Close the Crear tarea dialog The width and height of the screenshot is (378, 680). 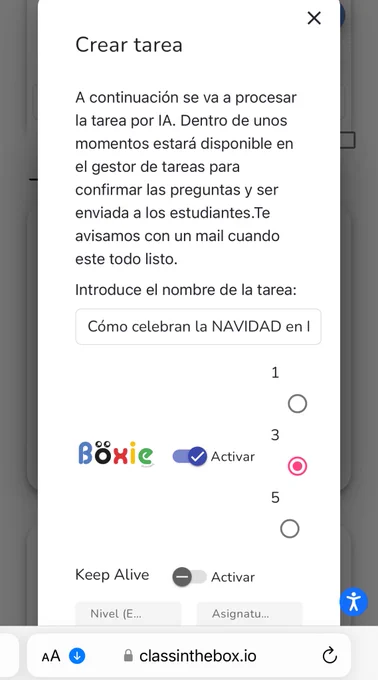click(314, 18)
